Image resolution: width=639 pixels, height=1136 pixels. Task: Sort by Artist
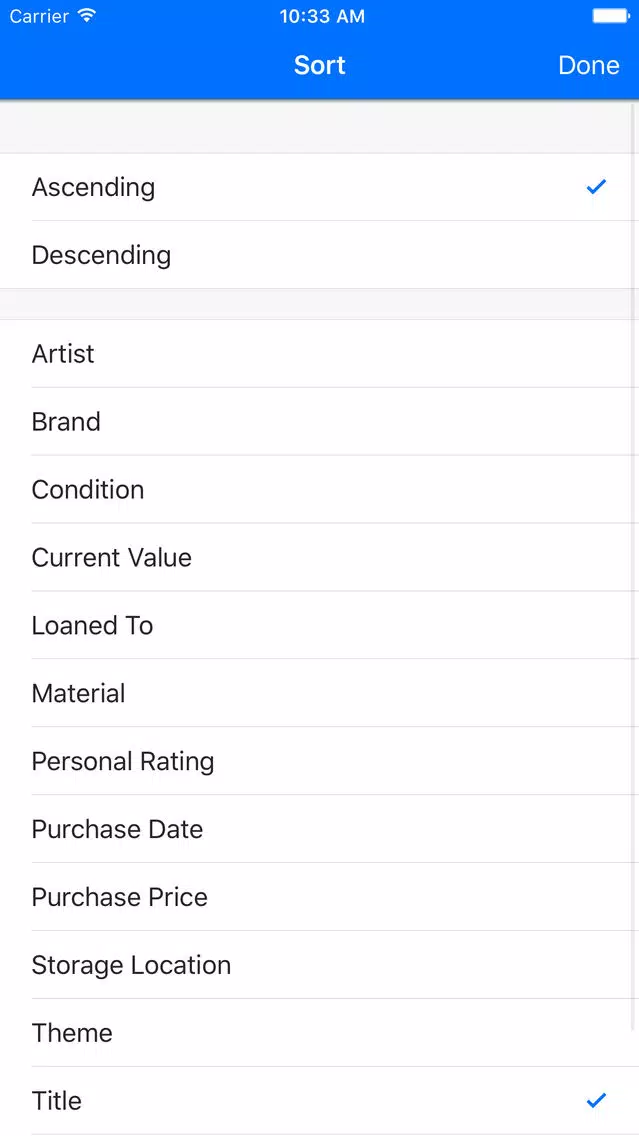pyautogui.click(x=320, y=354)
